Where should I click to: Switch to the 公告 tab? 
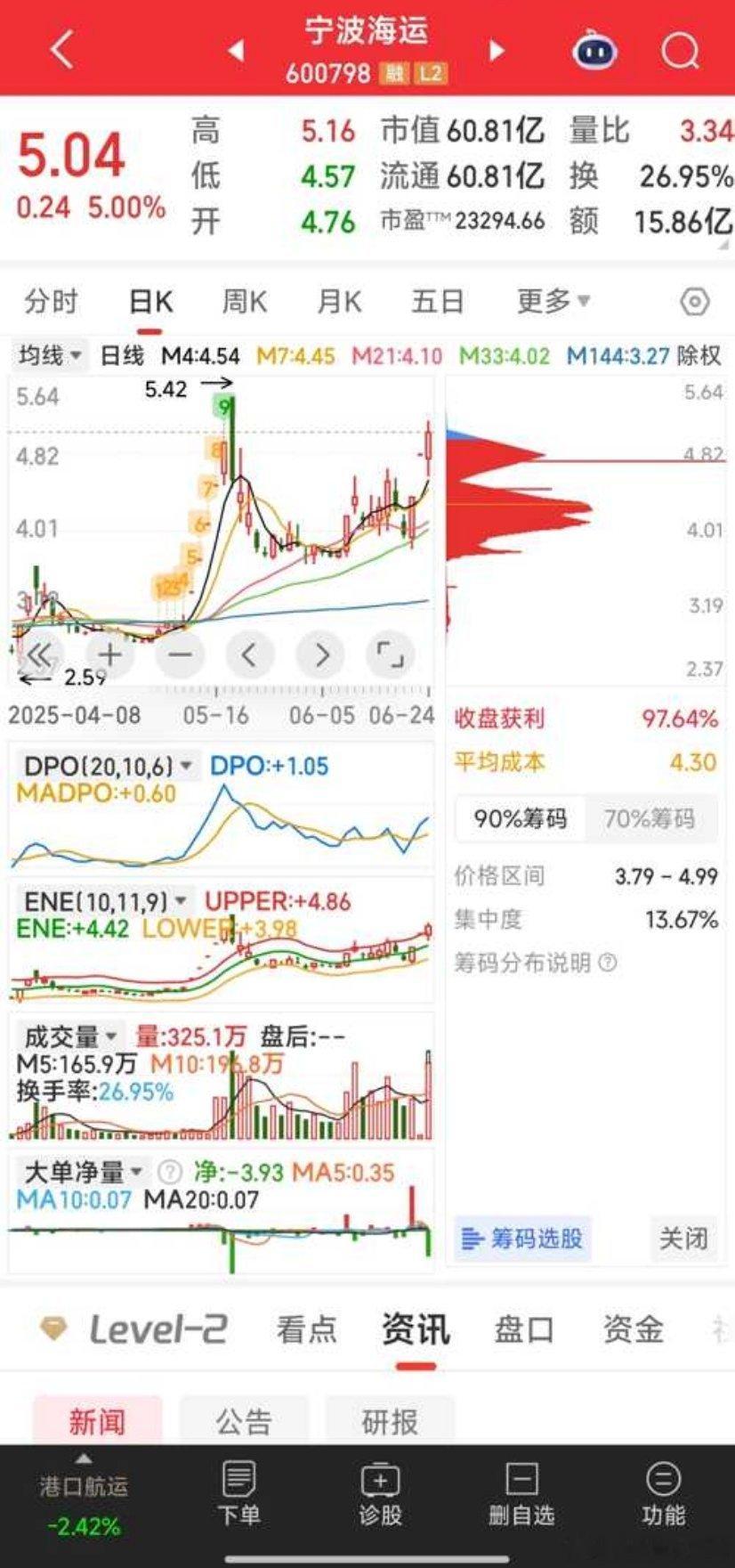pyautogui.click(x=244, y=1421)
